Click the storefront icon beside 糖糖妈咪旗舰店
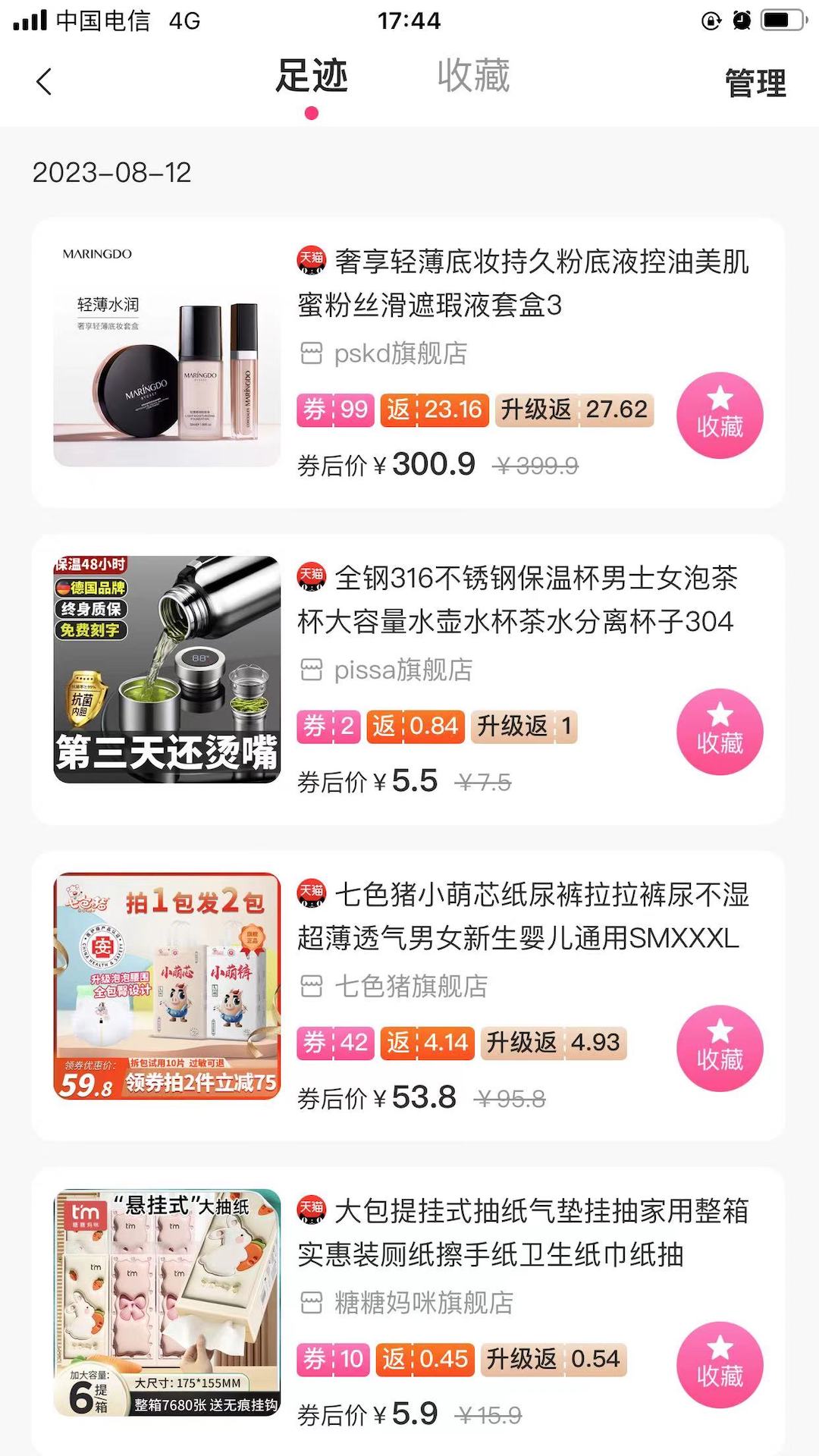 311,1301
